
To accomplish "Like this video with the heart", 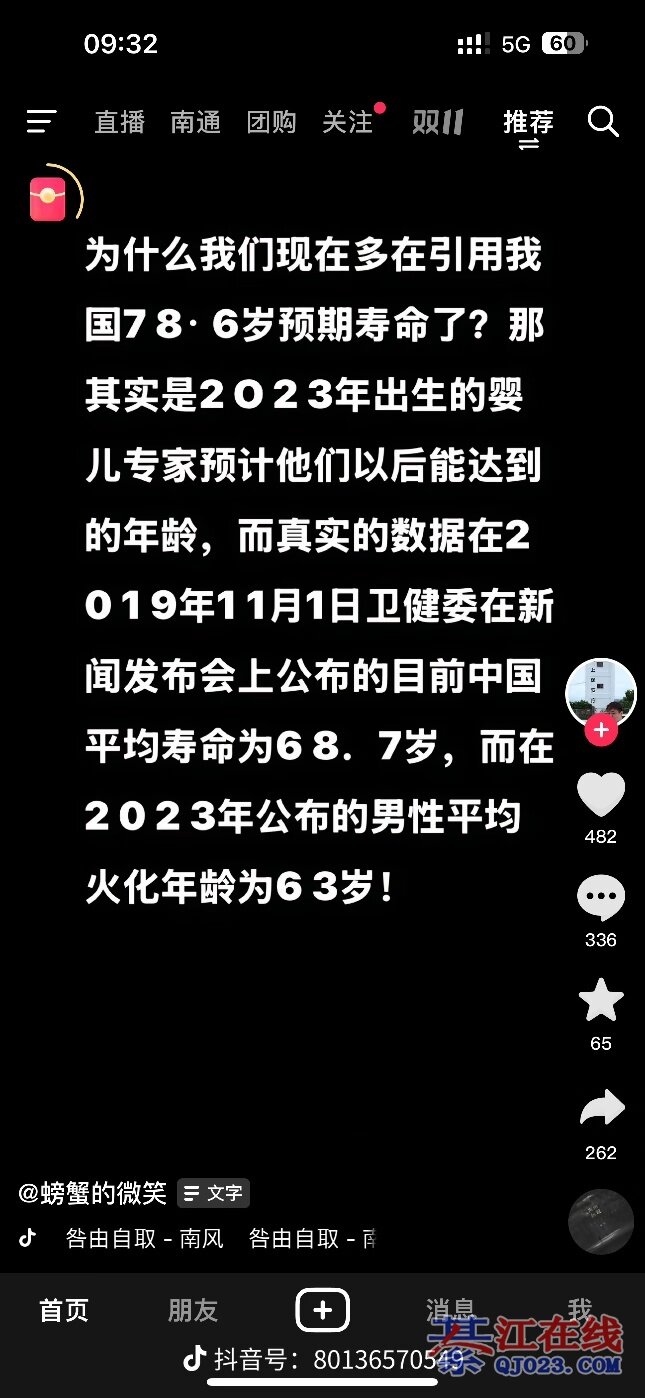I will tap(601, 796).
